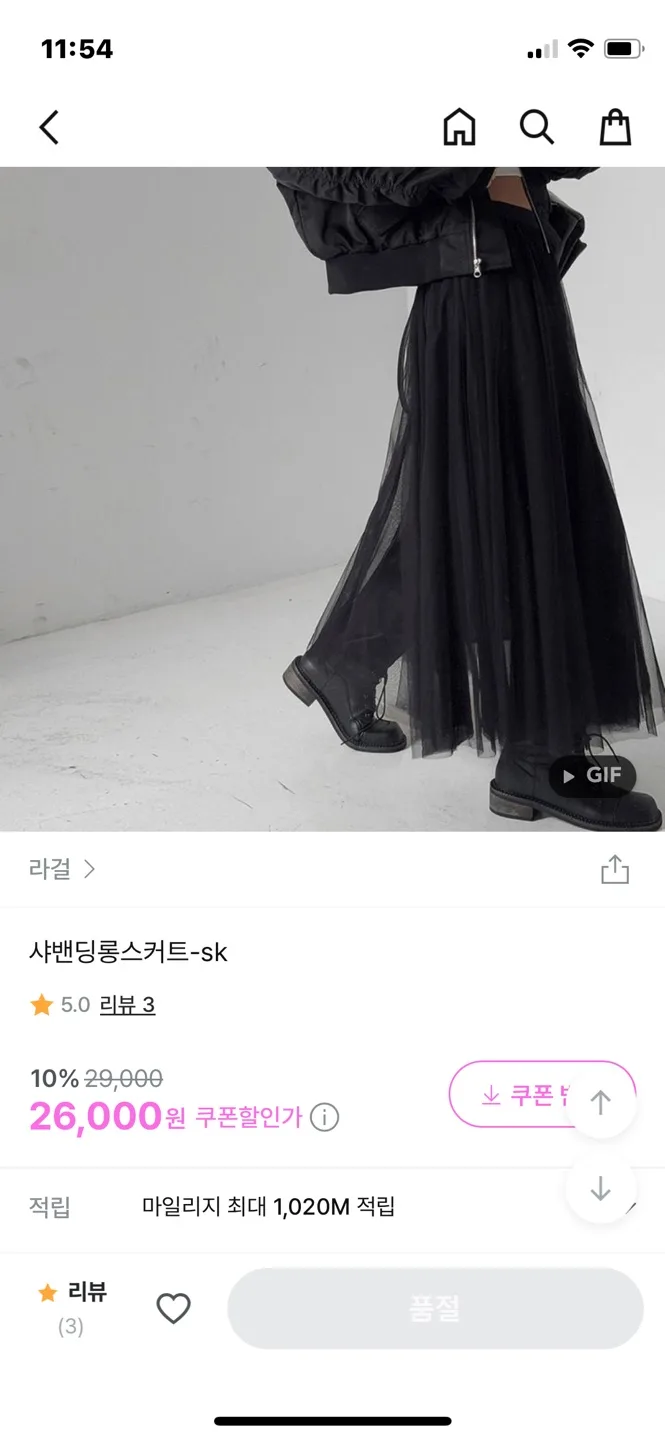The height and width of the screenshot is (1440, 665).
Task: Share this skirt product
Action: (x=615, y=870)
